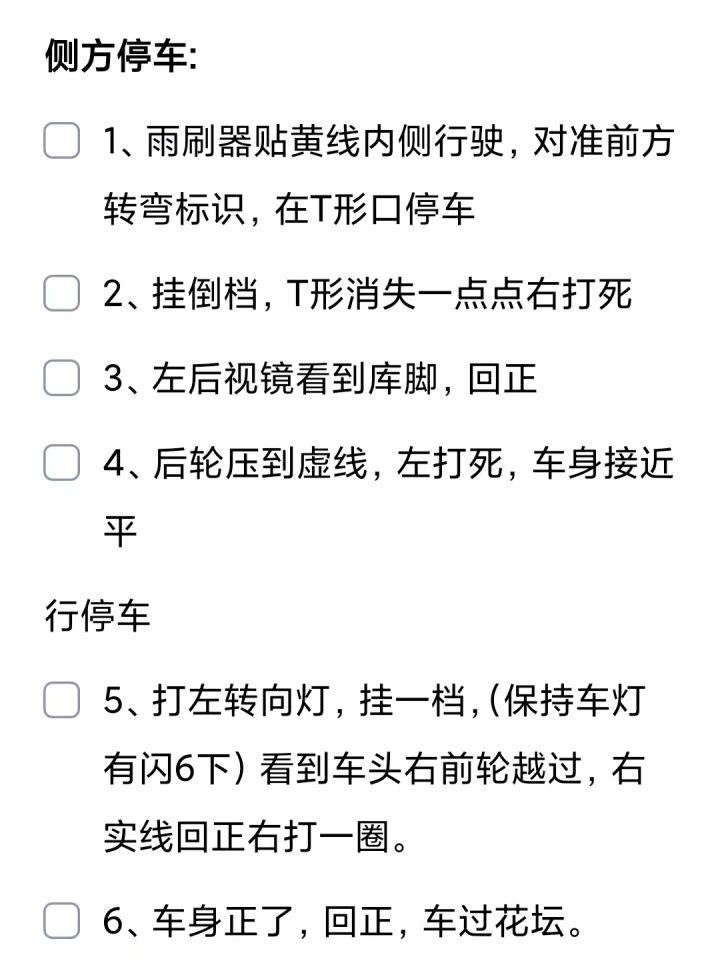Screen dimensions: 720x979
Task: Check the box for step 1 雨刷器贴黄线
Action: click(x=61, y=141)
